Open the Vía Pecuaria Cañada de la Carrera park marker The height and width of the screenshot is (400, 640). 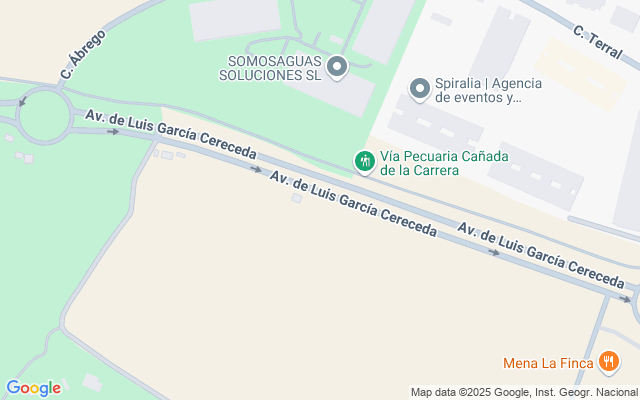click(x=365, y=161)
